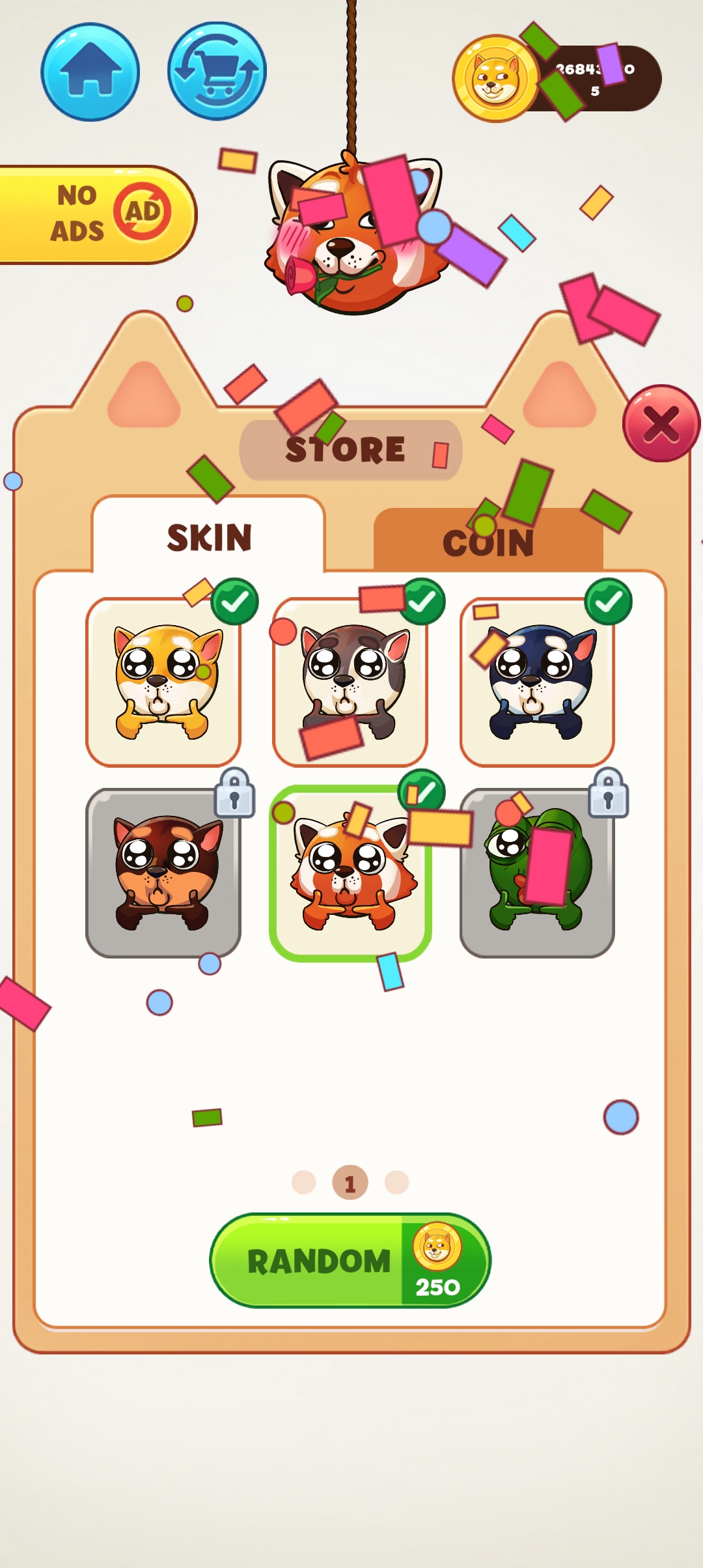The height and width of the screenshot is (1568, 703).
Task: Buy a random skin for 250 coins
Action: pos(350,1261)
